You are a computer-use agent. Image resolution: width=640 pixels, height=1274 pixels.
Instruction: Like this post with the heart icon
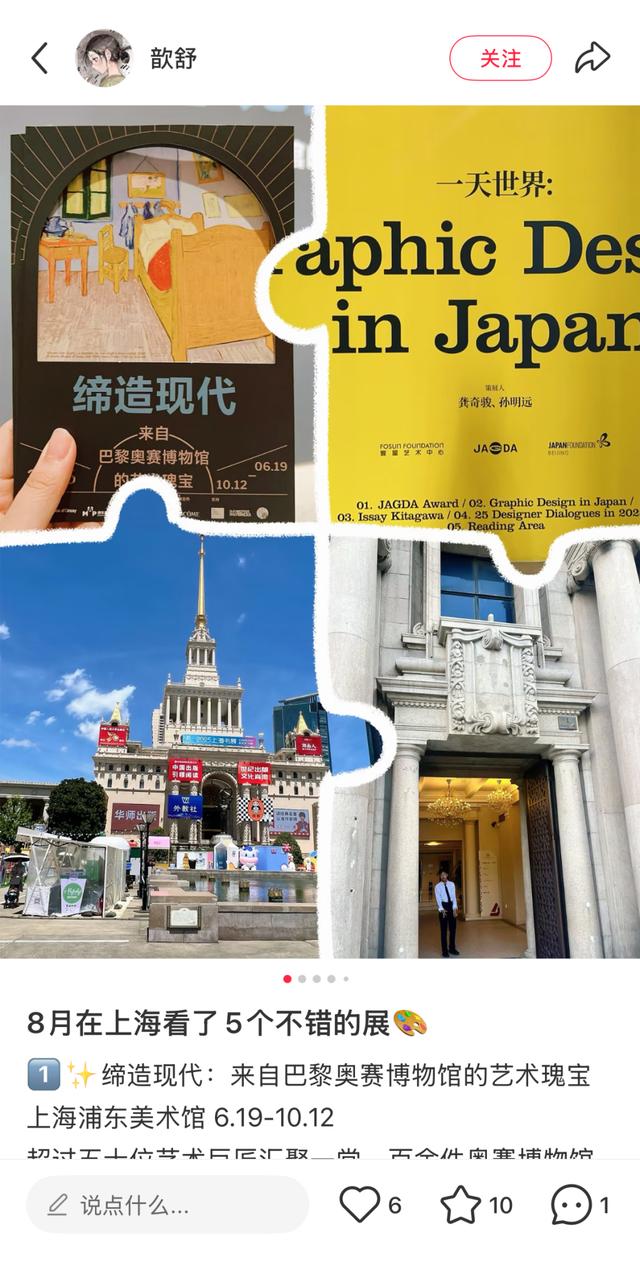(360, 1205)
